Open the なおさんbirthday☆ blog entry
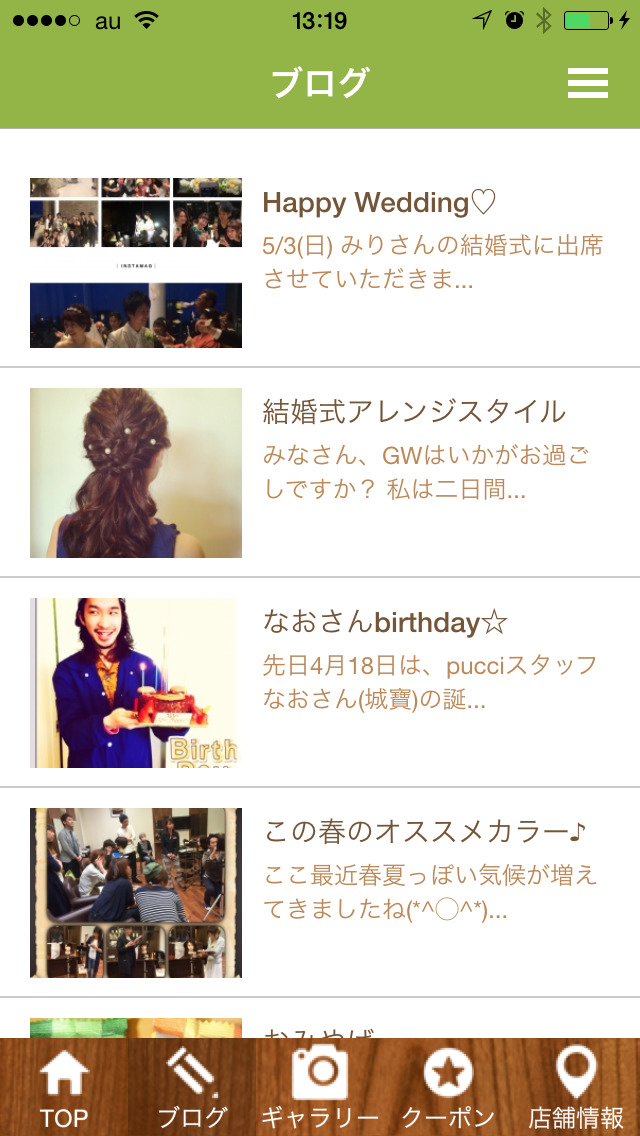This screenshot has width=640, height=1136. pos(385,623)
